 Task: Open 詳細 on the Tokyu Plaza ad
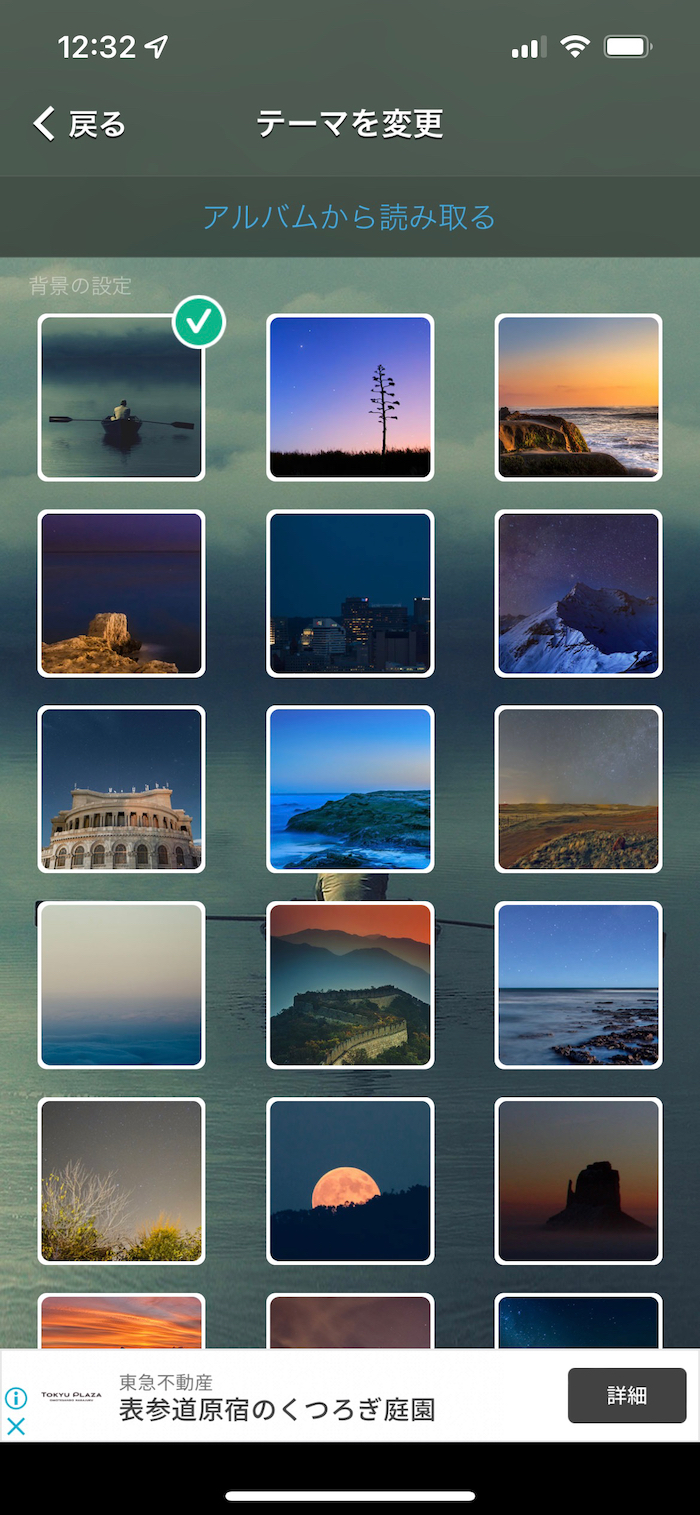626,1396
